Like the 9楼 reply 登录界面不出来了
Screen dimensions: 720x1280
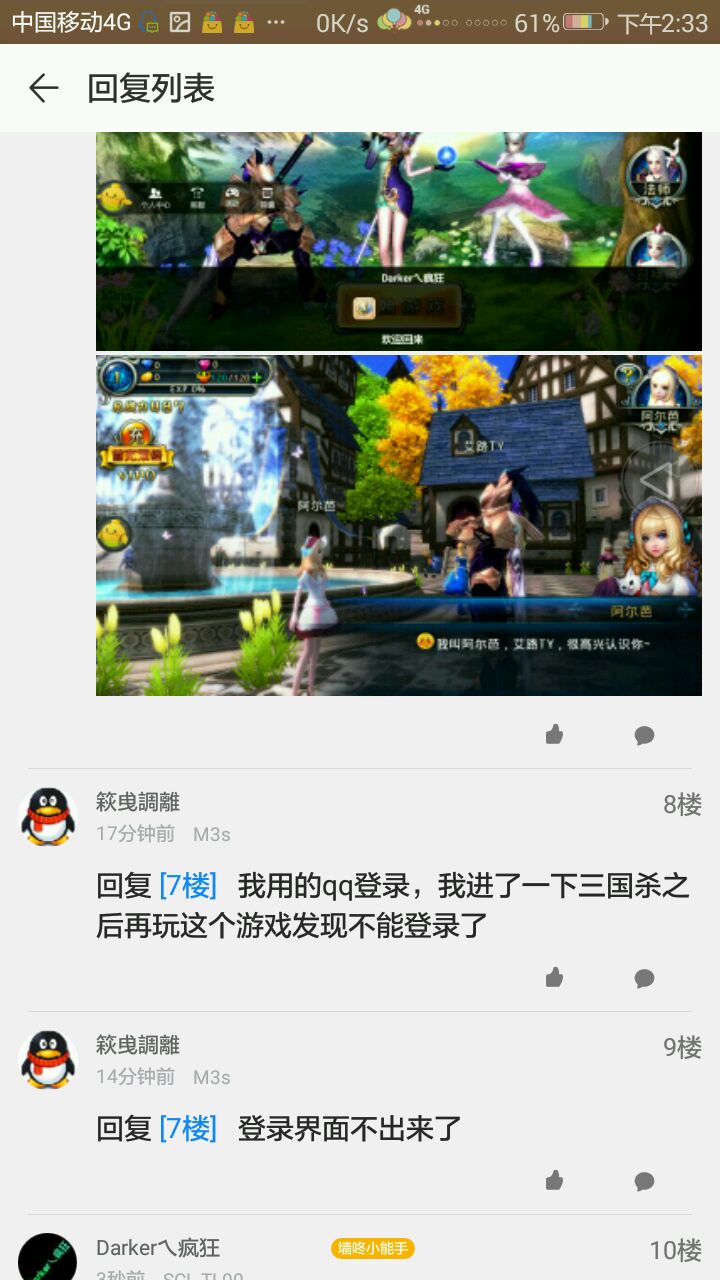coord(554,1180)
